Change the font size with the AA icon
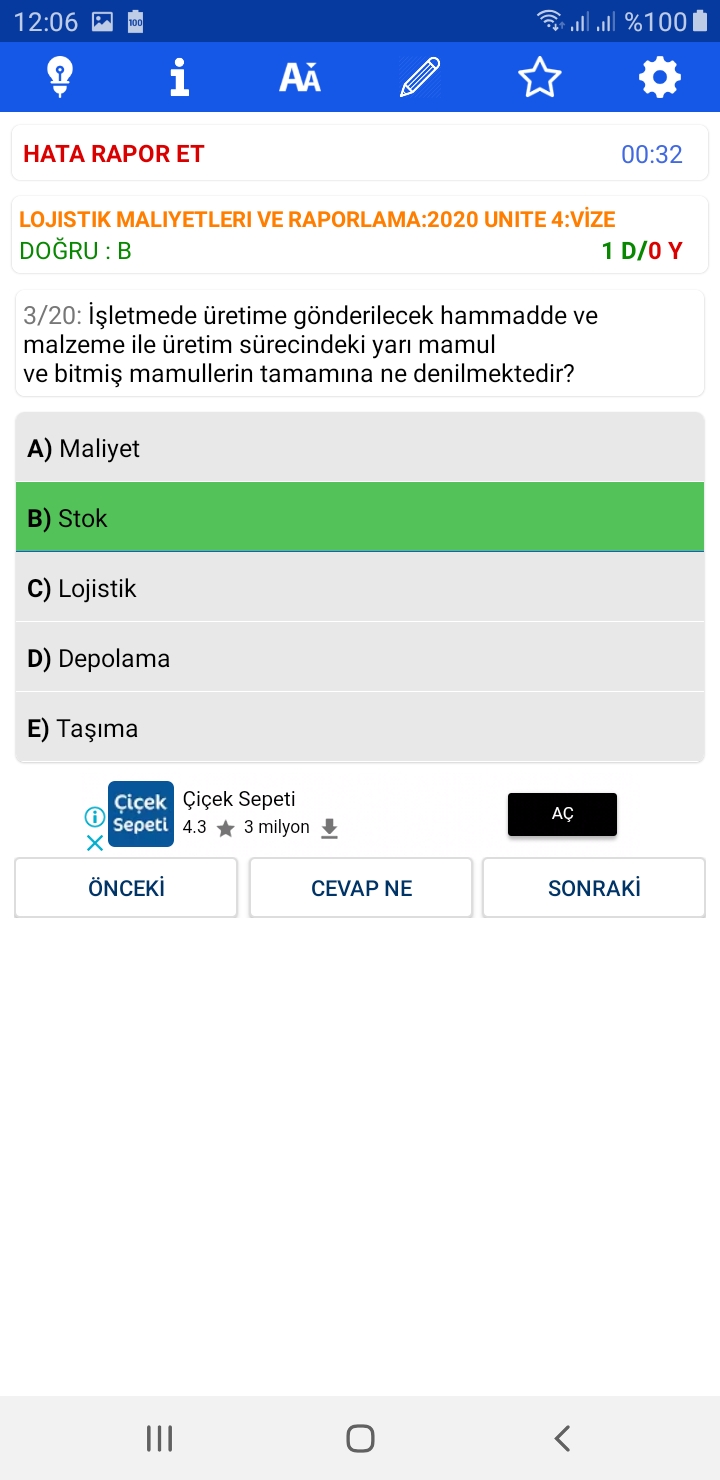720x1480 pixels. click(x=300, y=77)
